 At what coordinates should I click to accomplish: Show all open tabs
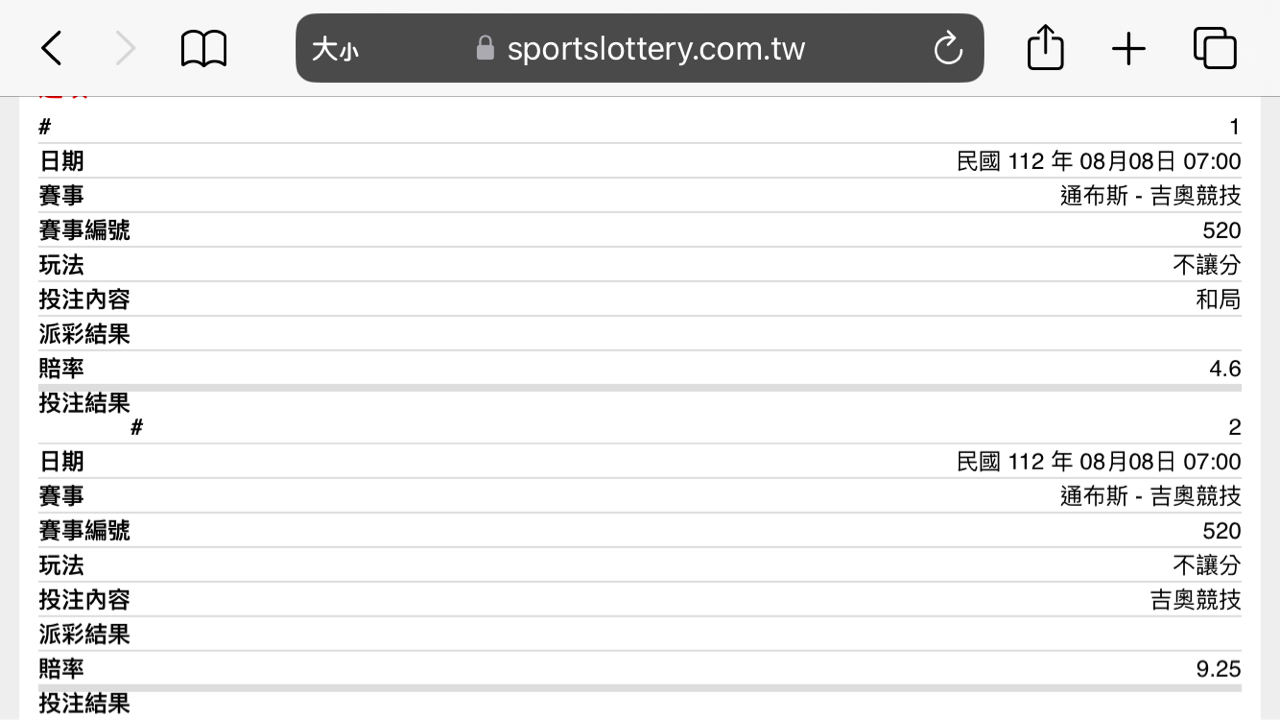point(1215,48)
